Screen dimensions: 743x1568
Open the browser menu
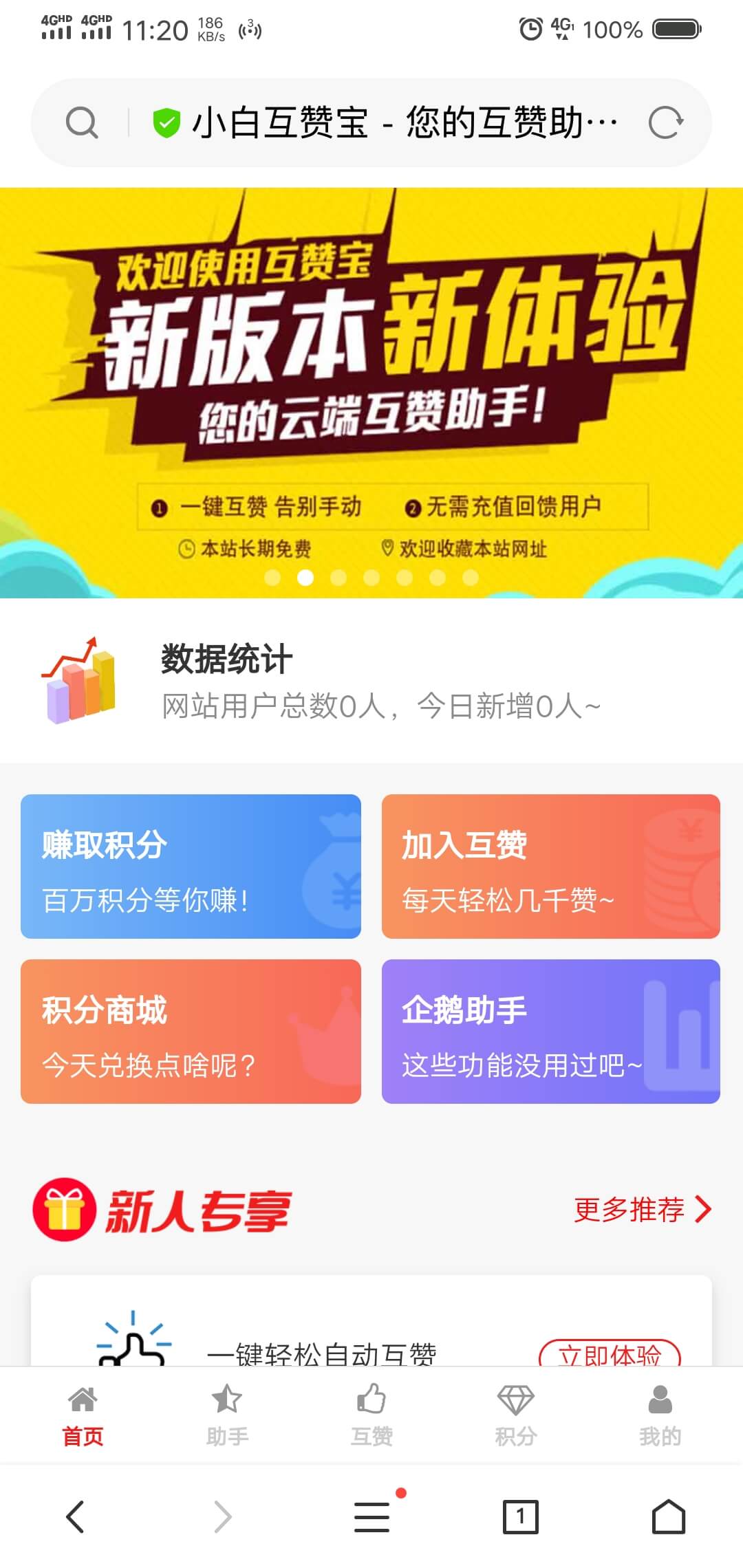(x=372, y=1516)
